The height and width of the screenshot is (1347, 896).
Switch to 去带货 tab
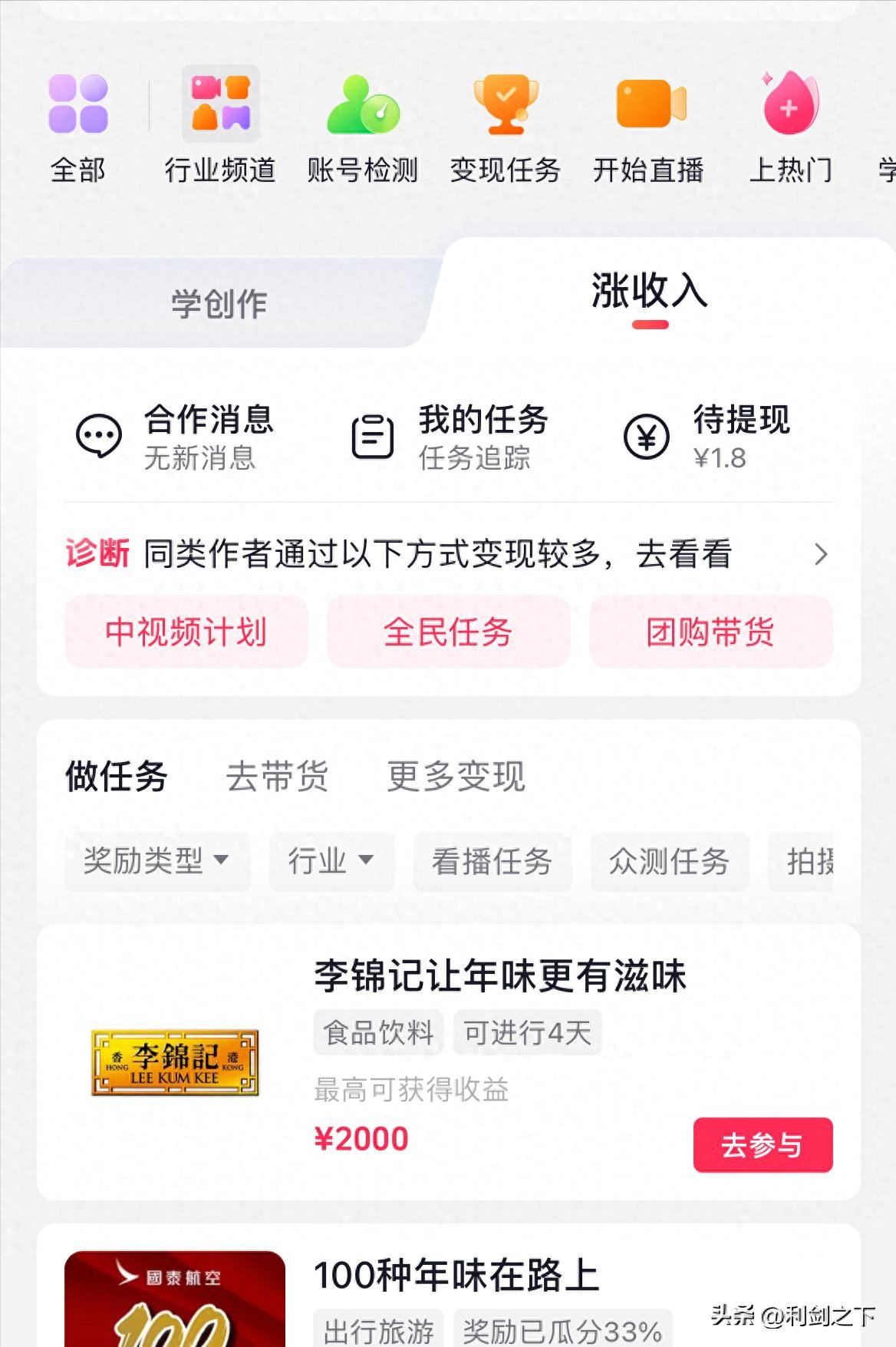click(x=277, y=776)
